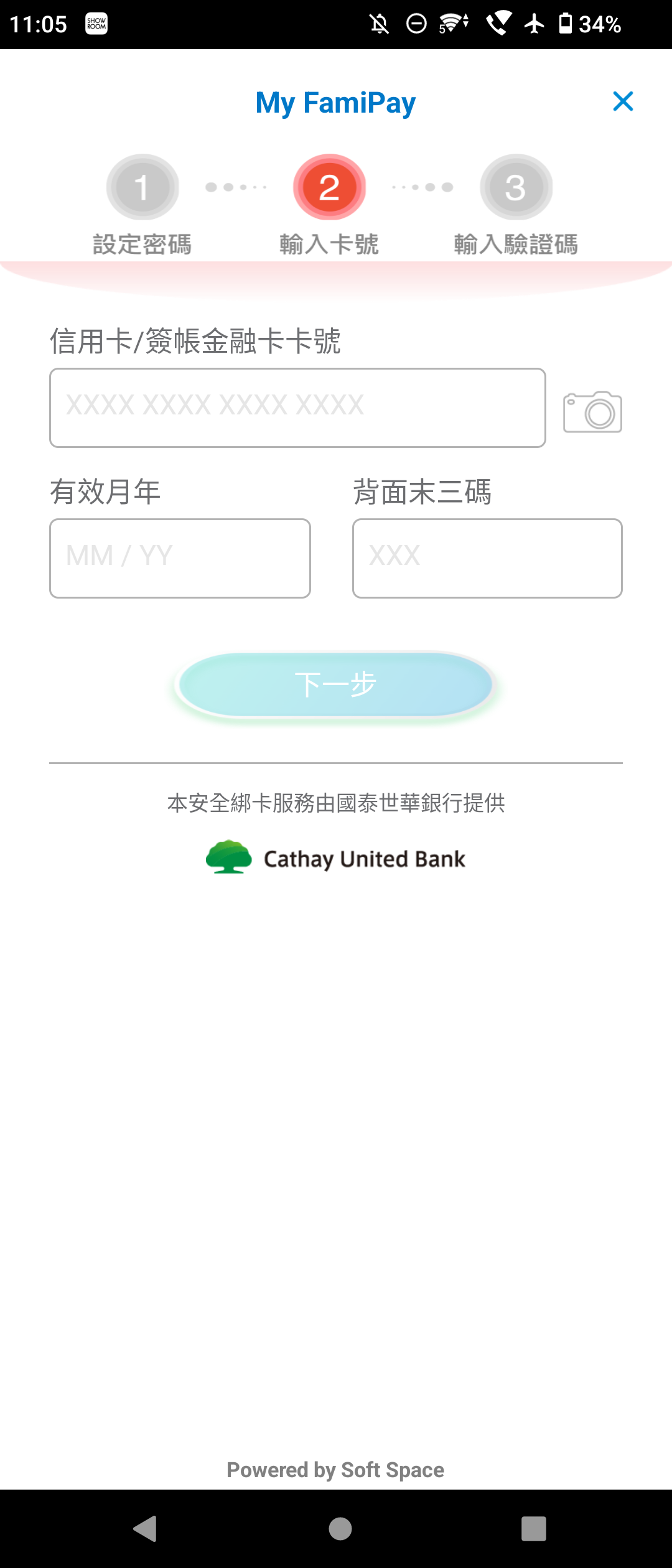Screen dimensions: 672x1568
Task: Select the MM / YY expiry field
Action: 180,558
